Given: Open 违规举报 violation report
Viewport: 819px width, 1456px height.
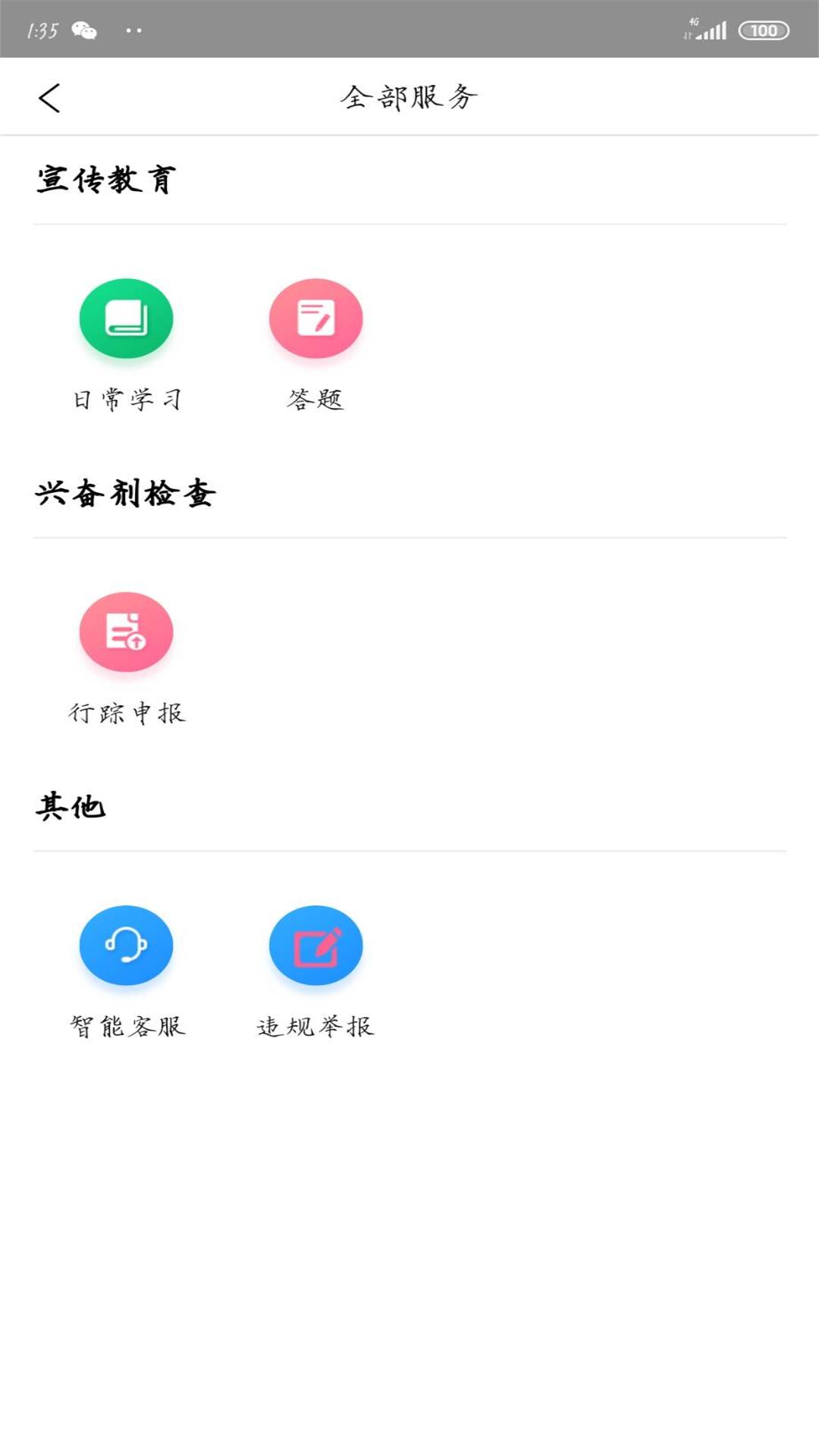Looking at the screenshot, I should click(x=315, y=946).
